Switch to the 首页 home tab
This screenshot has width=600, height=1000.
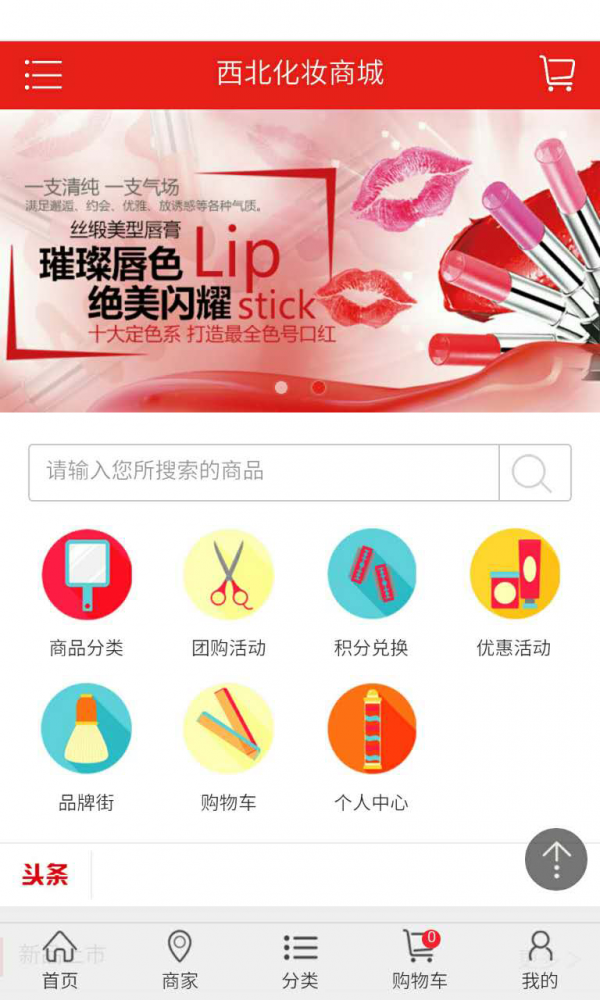(x=60, y=960)
